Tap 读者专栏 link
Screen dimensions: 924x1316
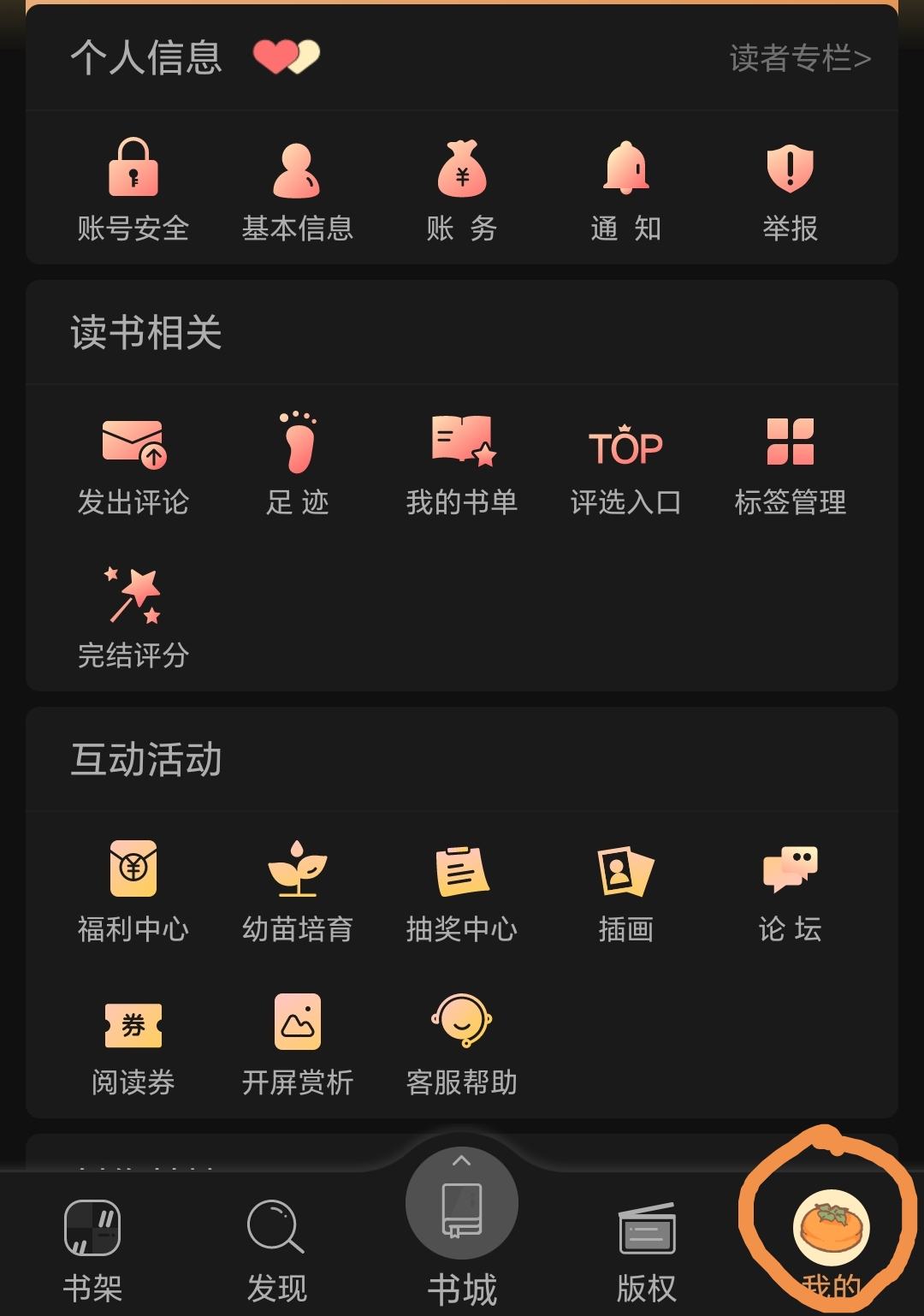[799, 58]
